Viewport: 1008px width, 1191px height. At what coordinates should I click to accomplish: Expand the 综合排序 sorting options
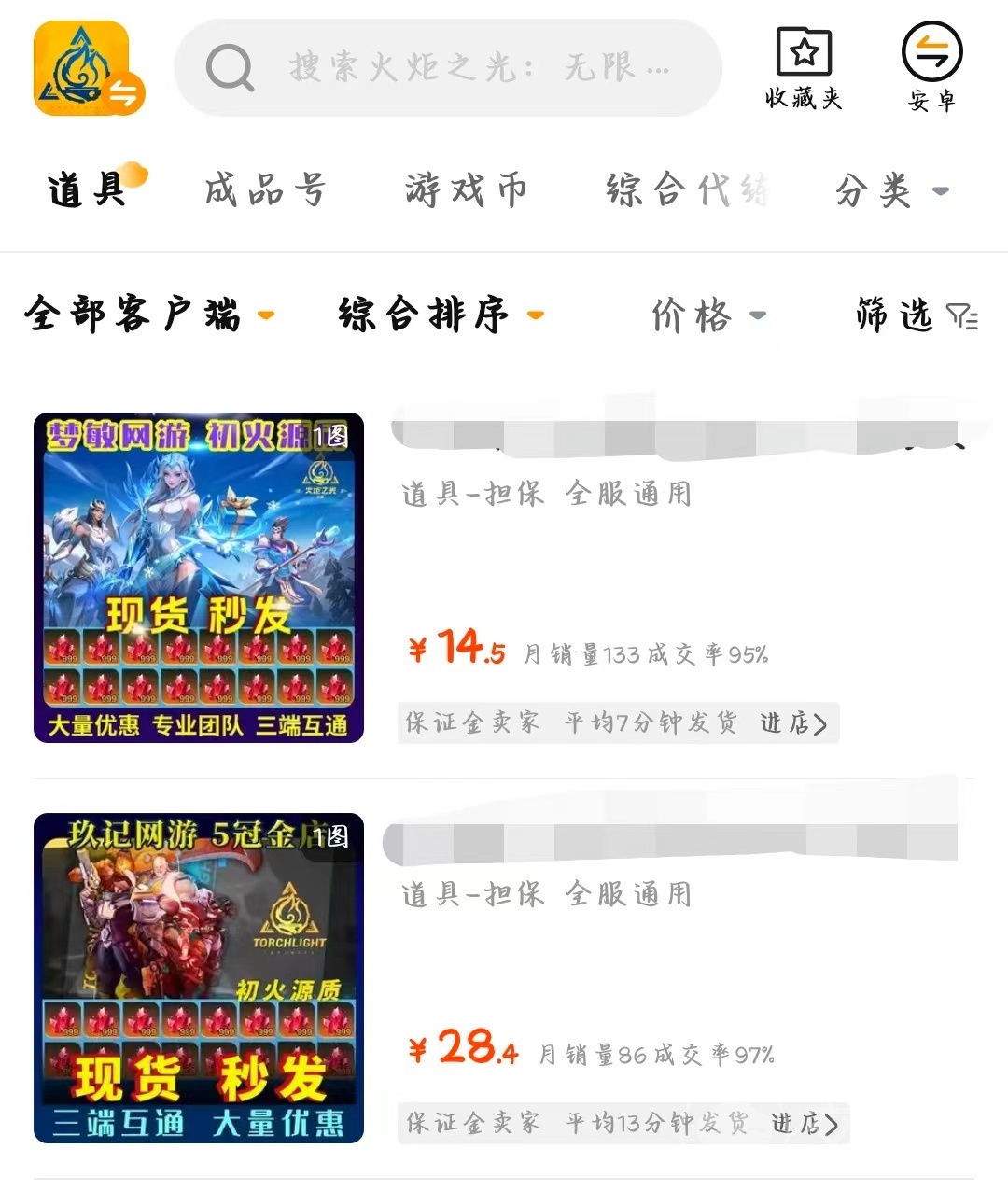click(x=440, y=315)
